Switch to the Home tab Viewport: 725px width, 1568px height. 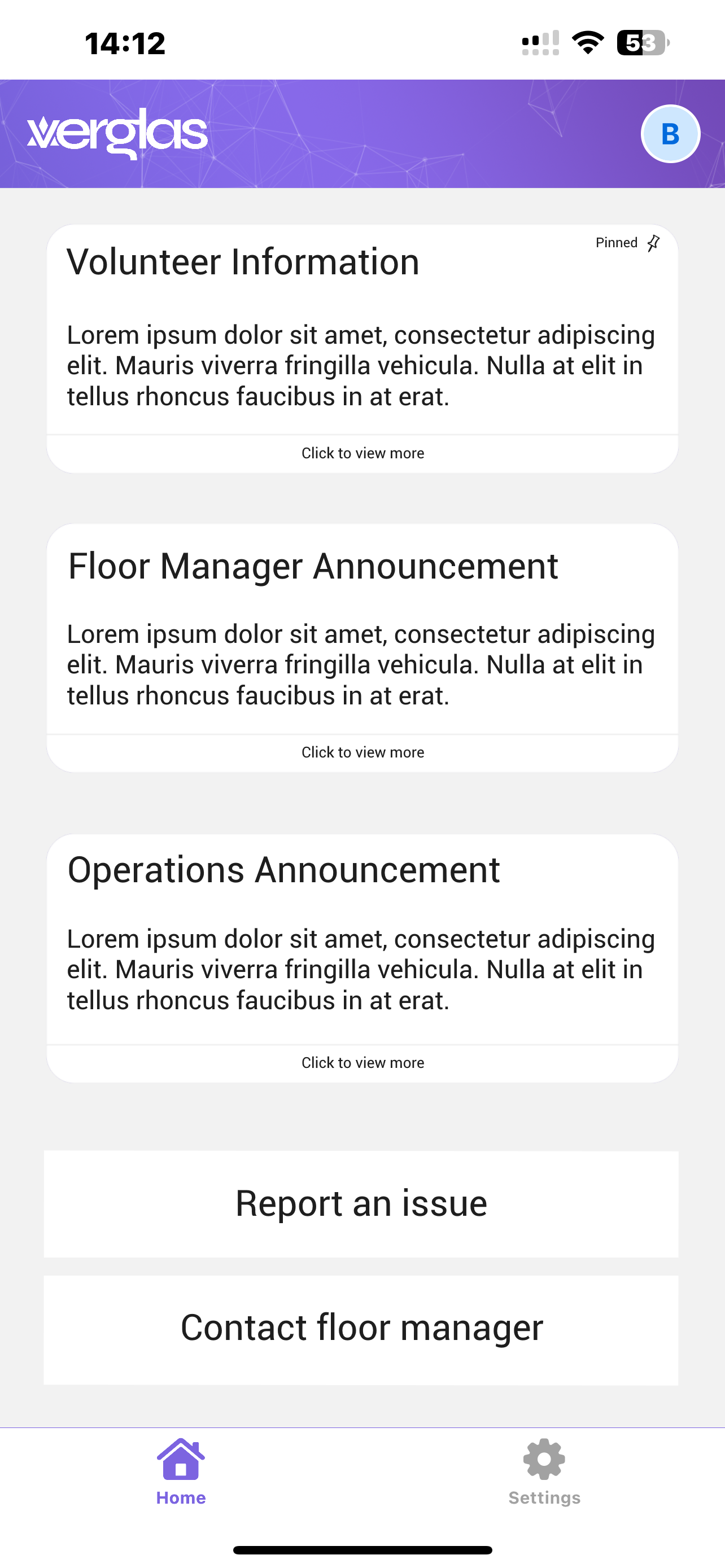pyautogui.click(x=181, y=1471)
